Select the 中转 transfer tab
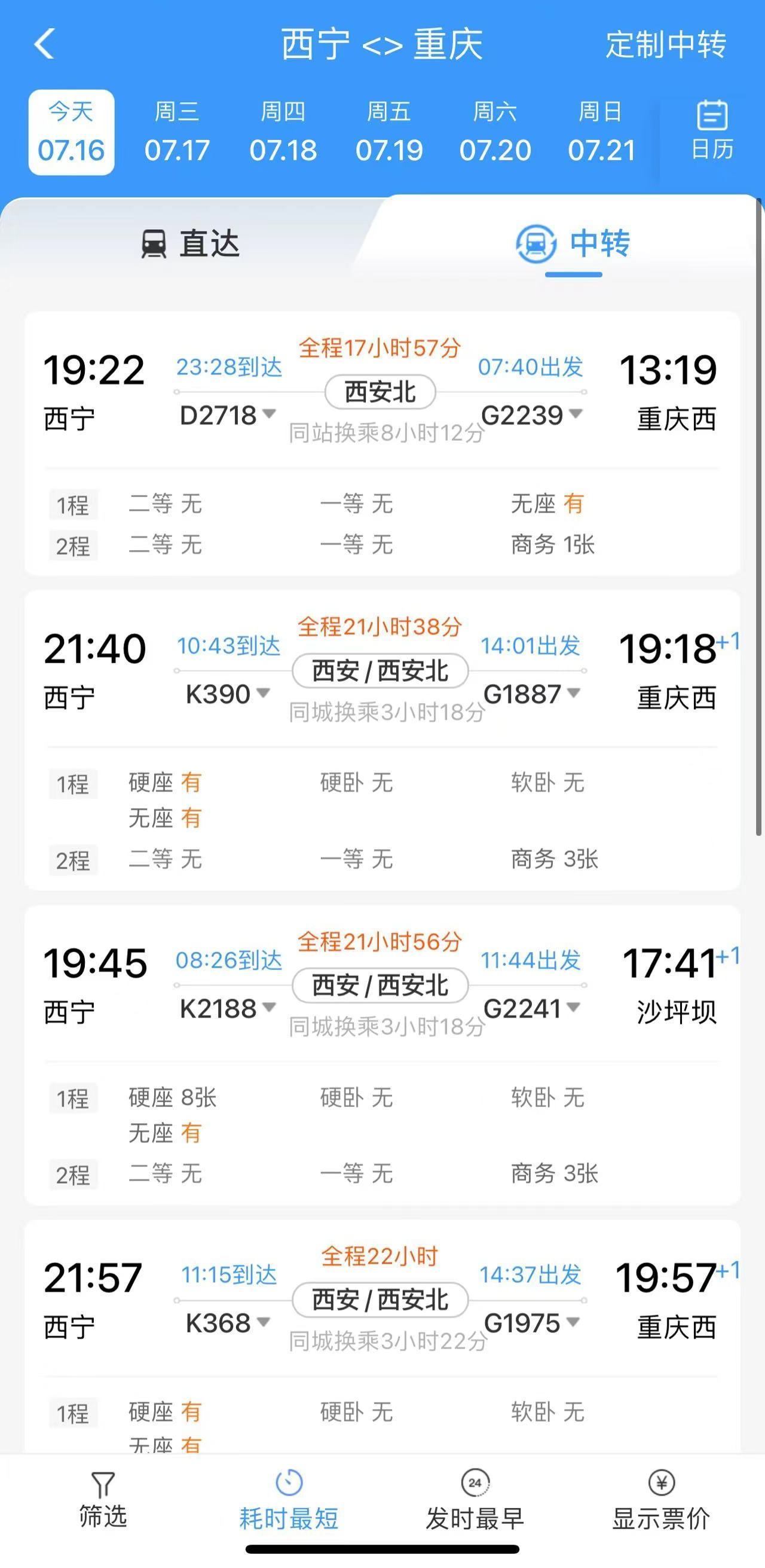765x1568 pixels. pos(573,244)
